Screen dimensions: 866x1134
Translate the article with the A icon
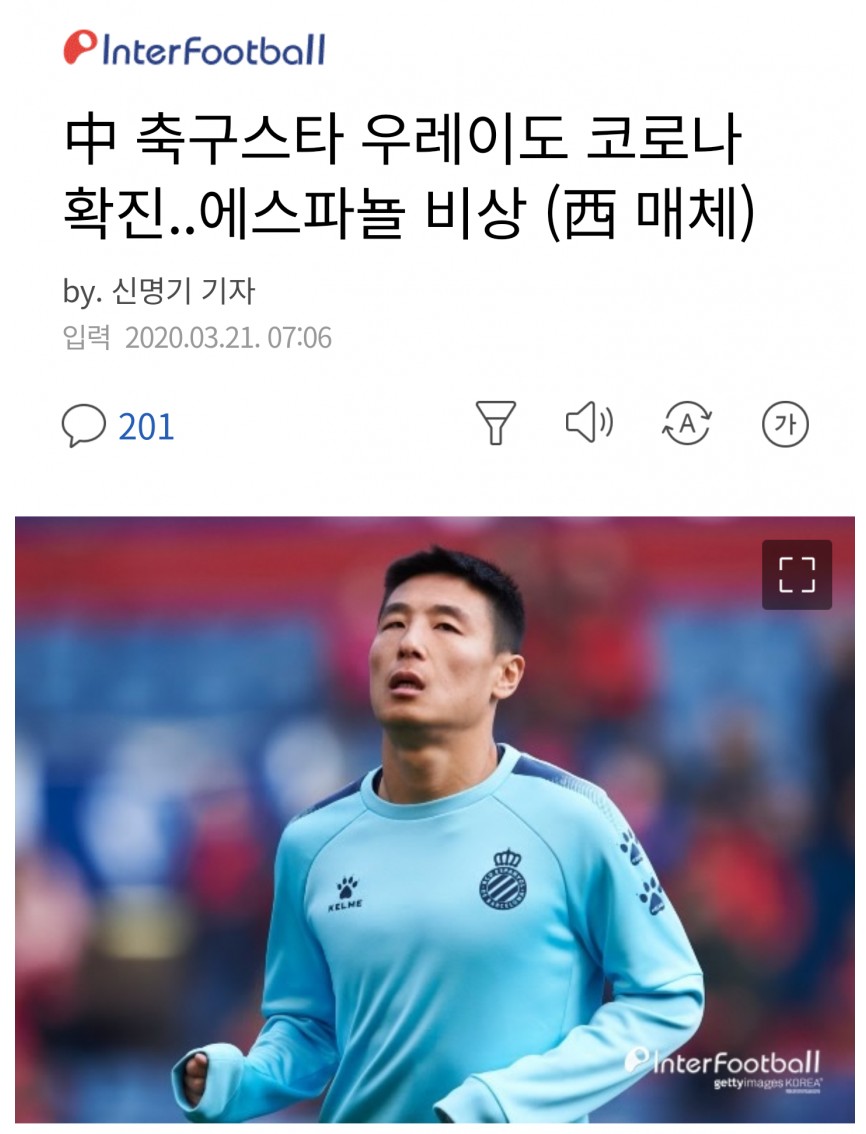[686, 424]
